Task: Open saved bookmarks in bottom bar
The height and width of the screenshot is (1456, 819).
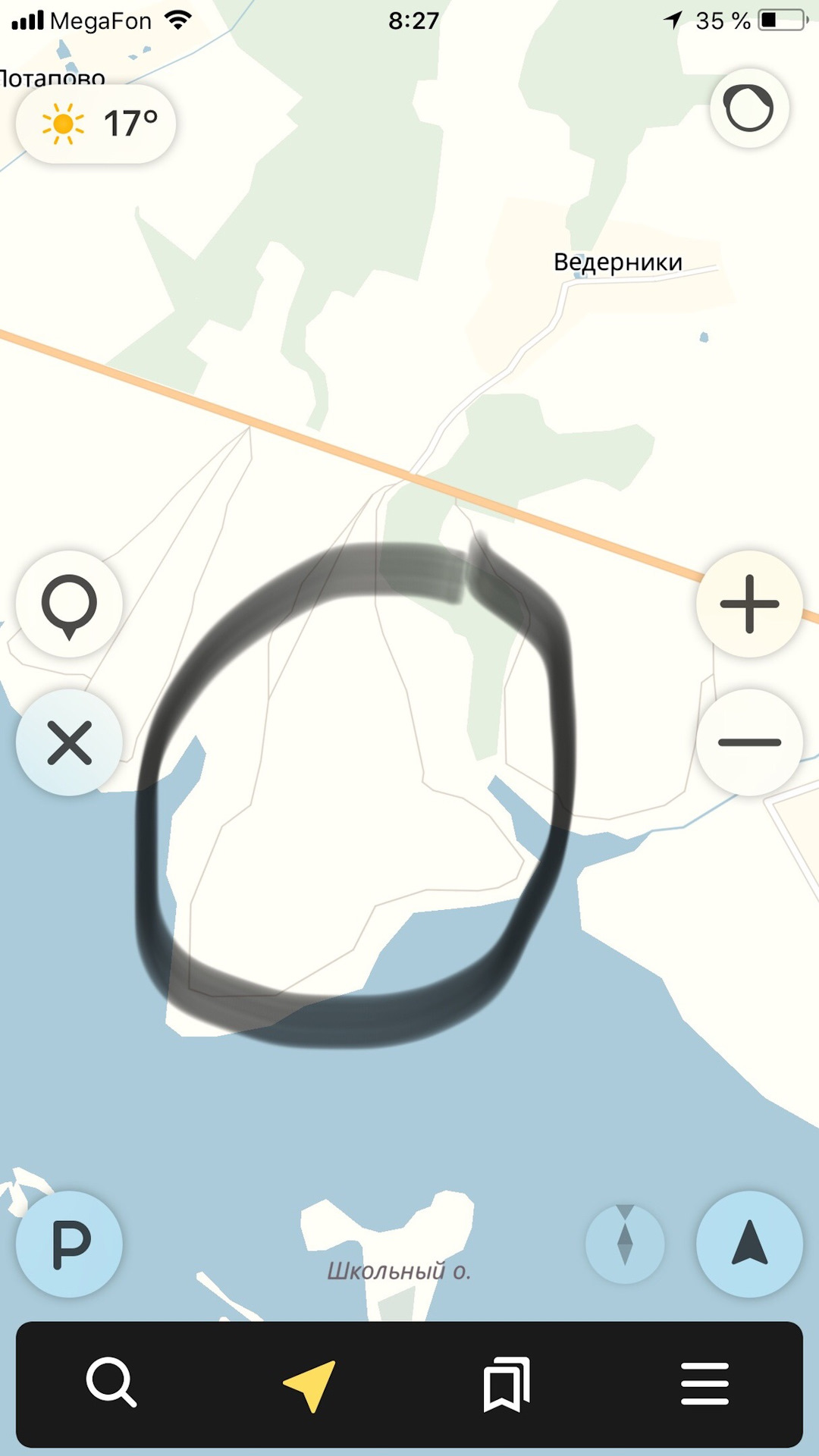Action: (507, 1384)
